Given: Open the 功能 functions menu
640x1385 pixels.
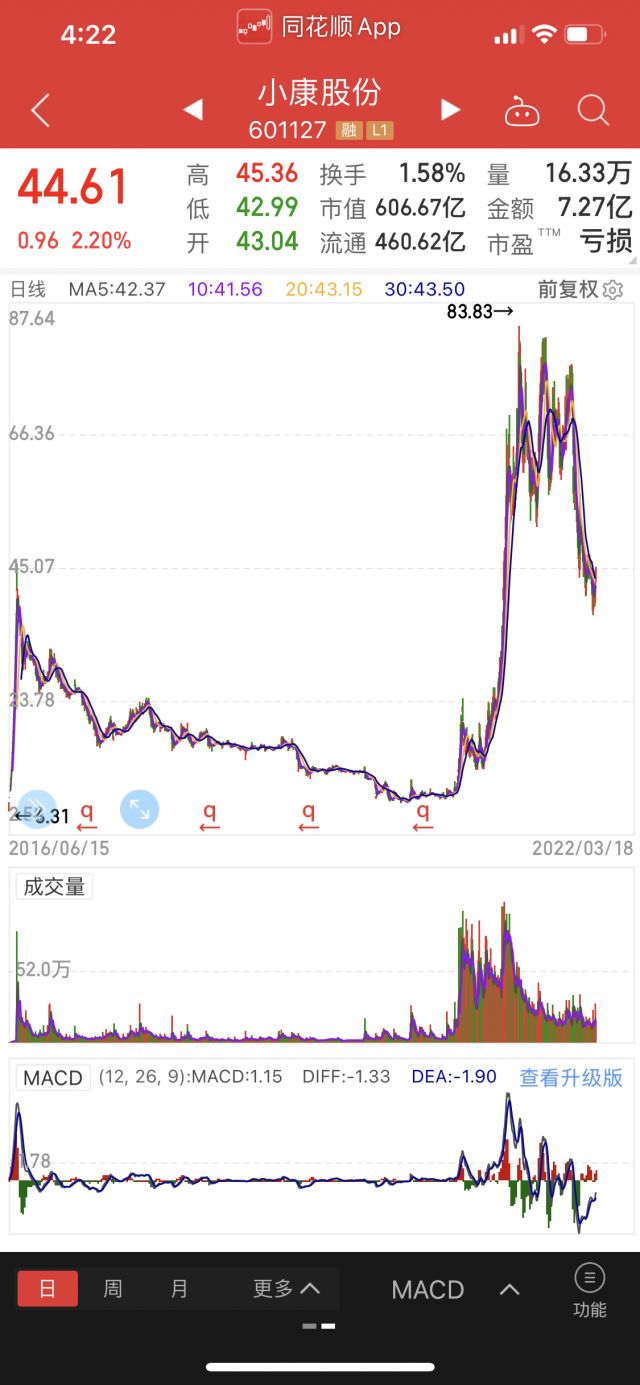Looking at the screenshot, I should [589, 1291].
